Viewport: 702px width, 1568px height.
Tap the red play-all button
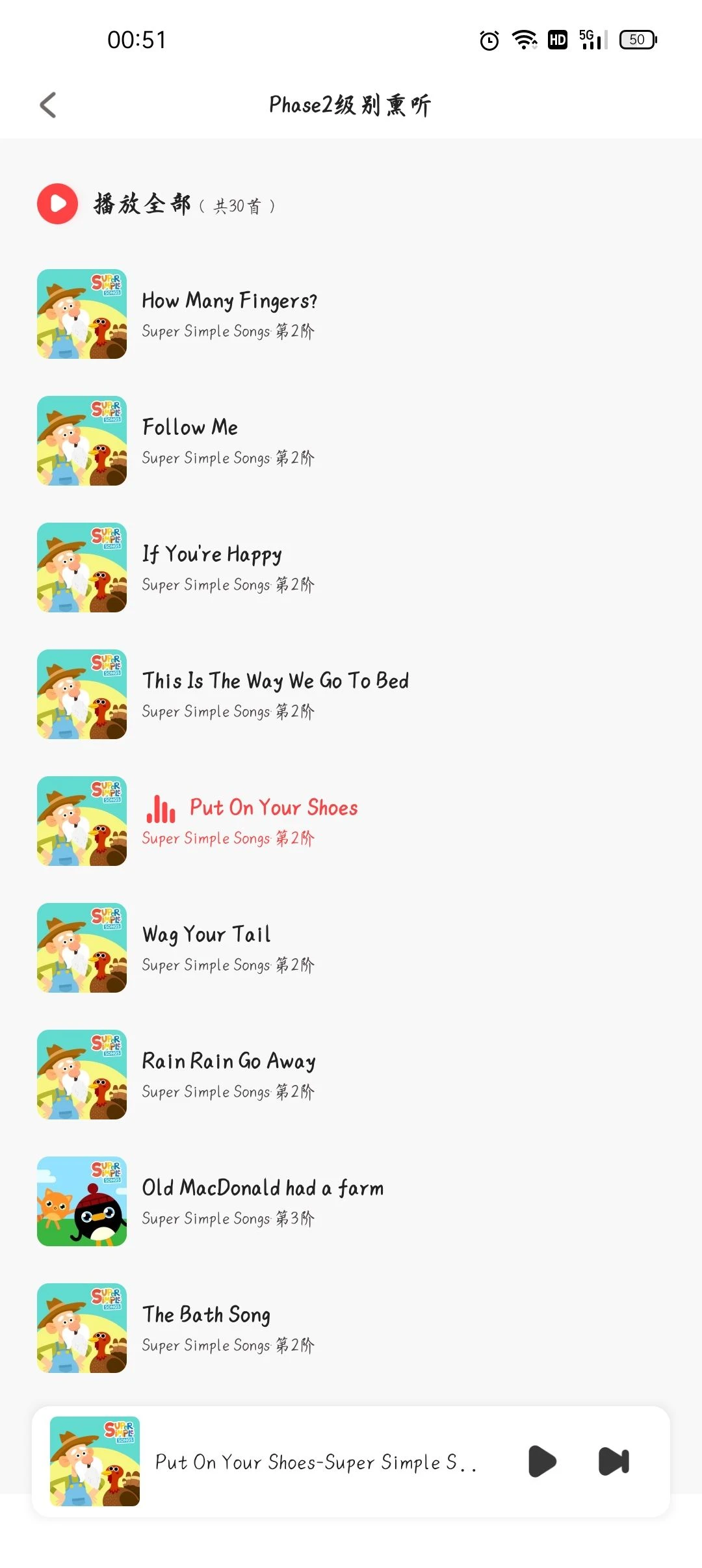(57, 203)
